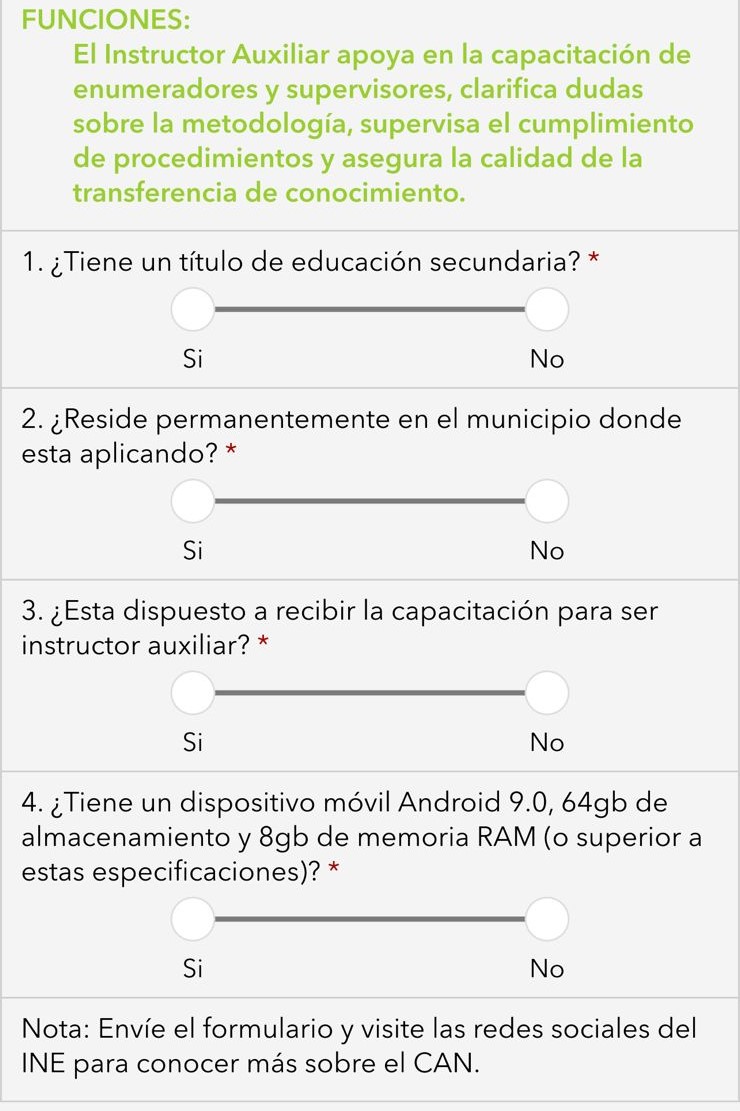Image resolution: width=740 pixels, height=1111 pixels.
Task: Answer Si to receiving instructor auxiliar training
Action: pyautogui.click(x=192, y=693)
